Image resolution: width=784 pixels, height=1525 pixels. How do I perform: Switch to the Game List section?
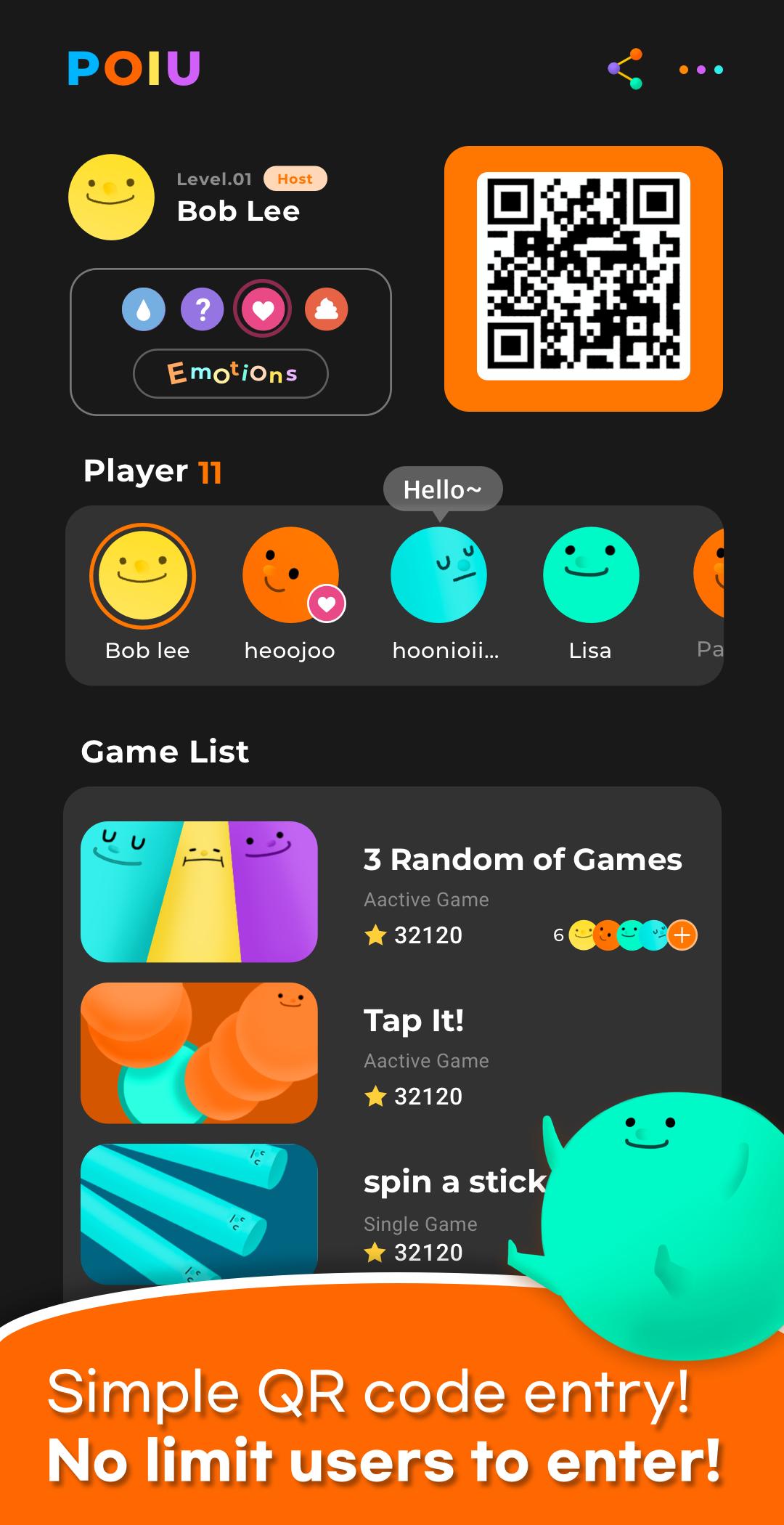coord(166,752)
